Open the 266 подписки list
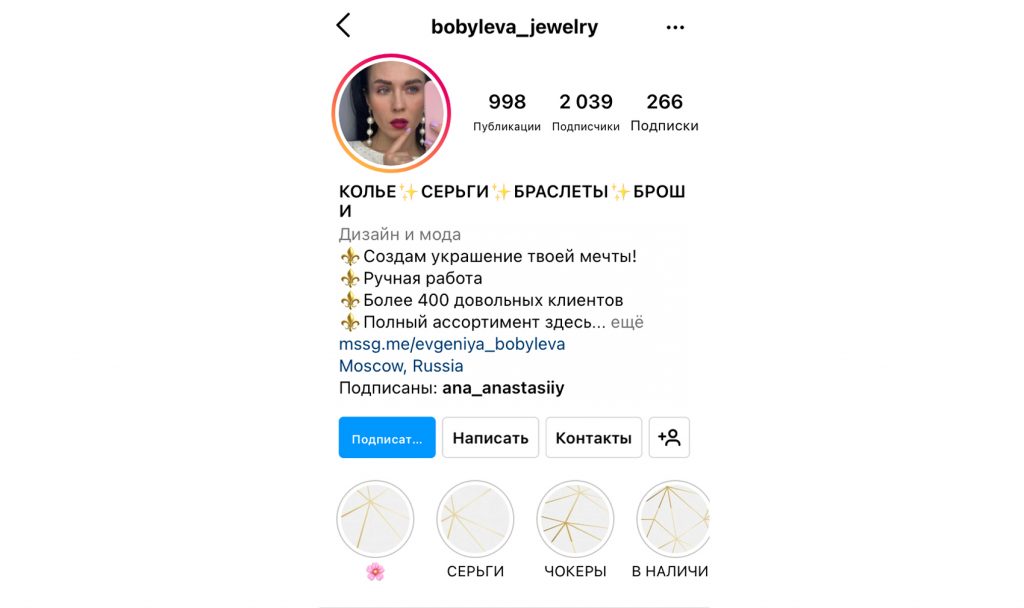Image resolution: width=1024 pixels, height=608 pixels. (x=664, y=112)
